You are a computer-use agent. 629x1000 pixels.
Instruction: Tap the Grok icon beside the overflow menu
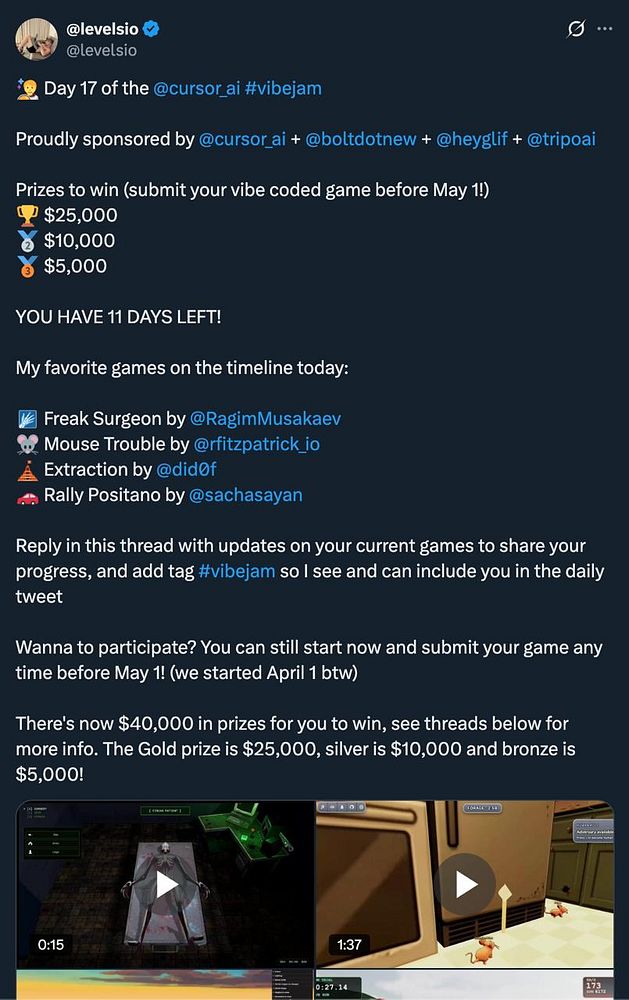[x=576, y=30]
